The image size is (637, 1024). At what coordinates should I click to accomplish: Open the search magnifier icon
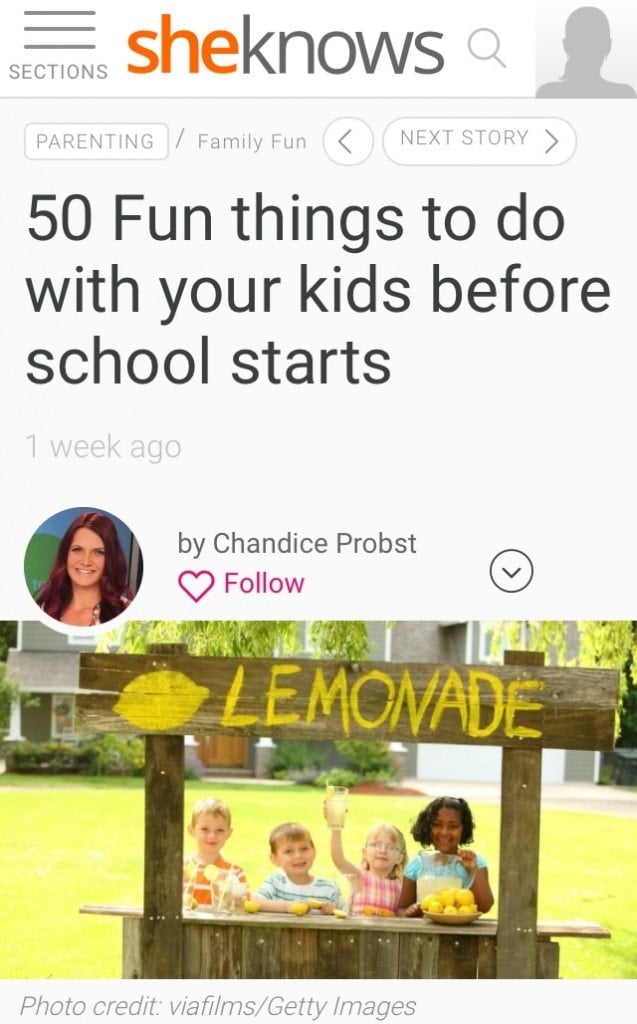(x=487, y=48)
